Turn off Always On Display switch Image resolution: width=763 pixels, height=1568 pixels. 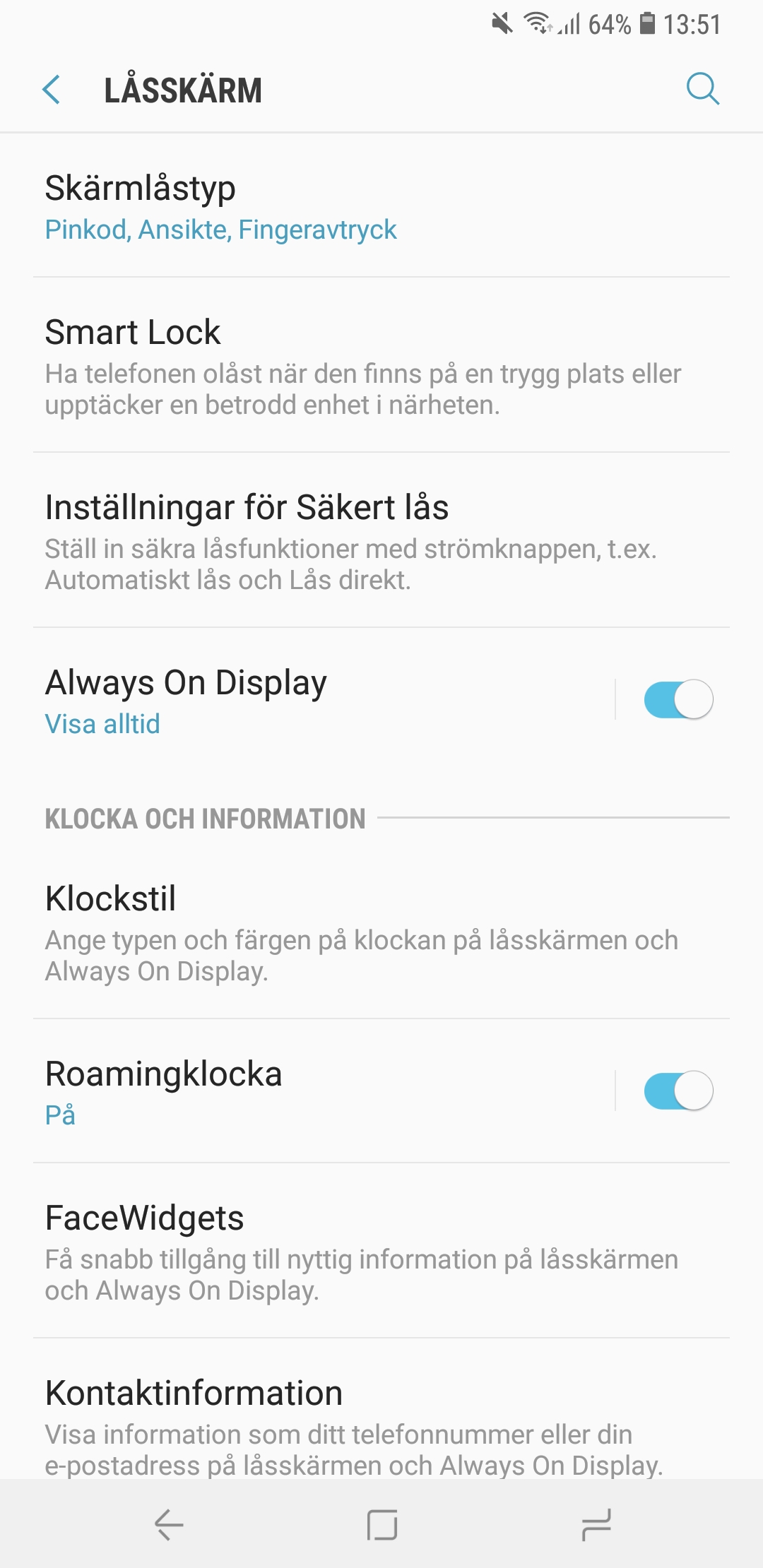point(678,699)
